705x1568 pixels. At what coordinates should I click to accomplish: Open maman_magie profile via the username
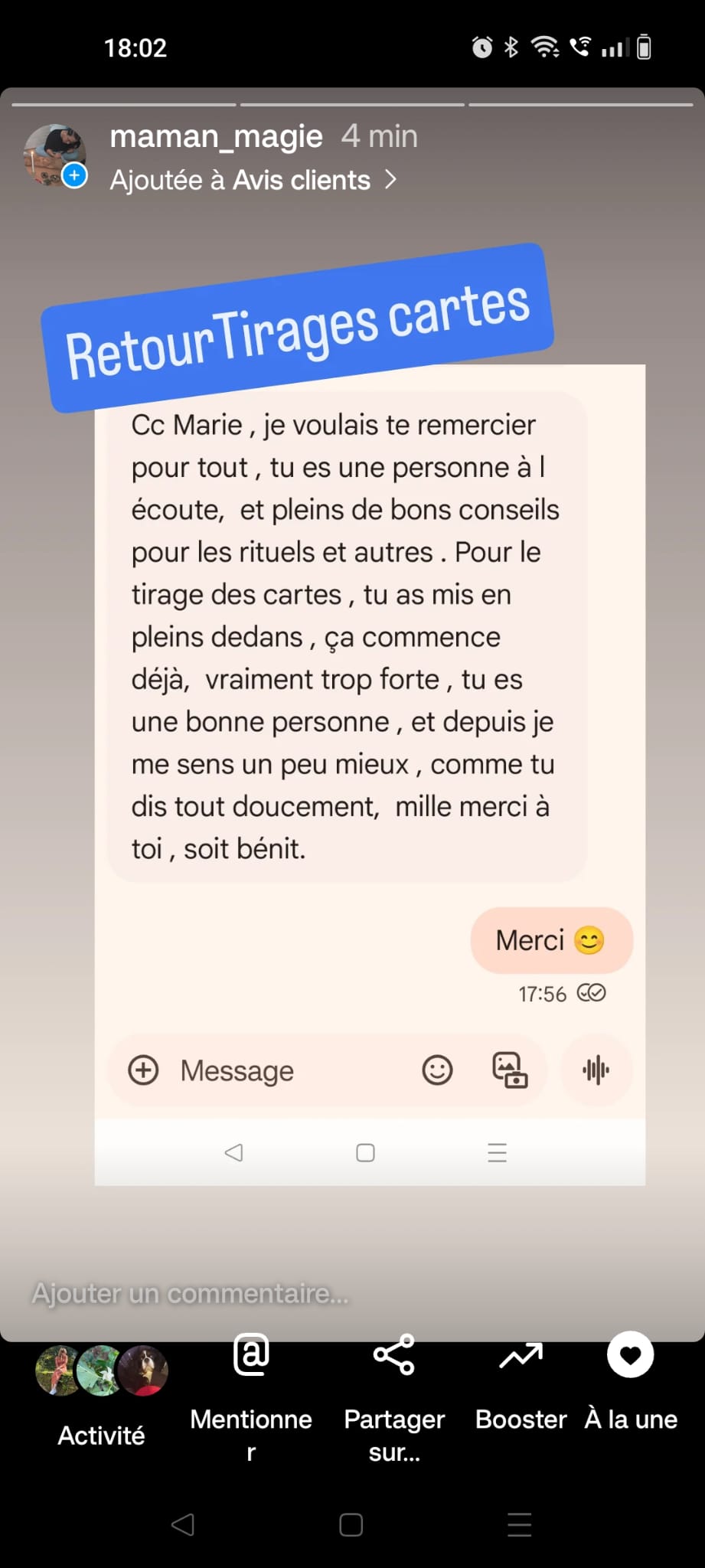(x=217, y=136)
